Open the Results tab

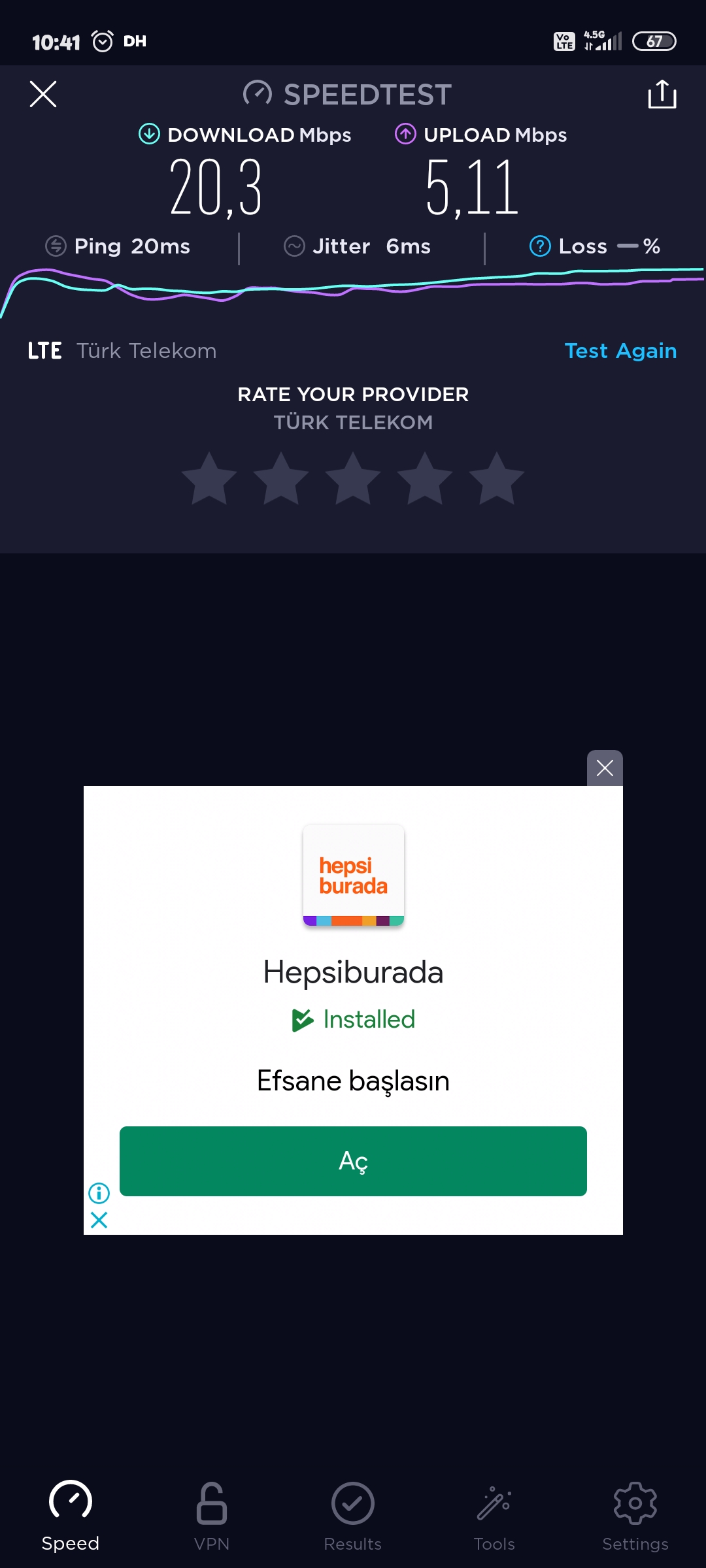353,1516
